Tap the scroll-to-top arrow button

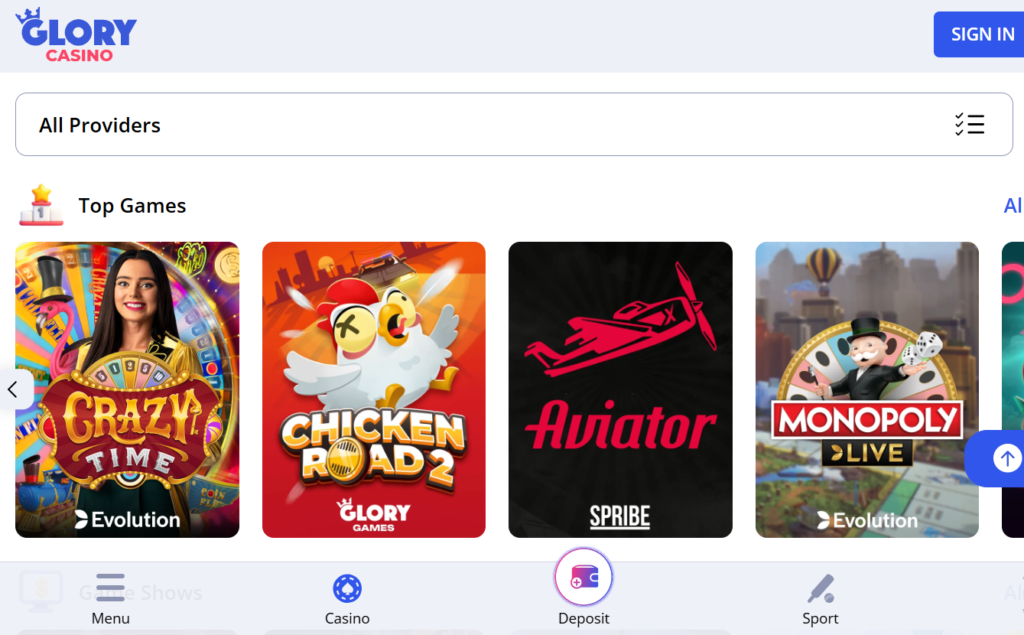[x=1004, y=458]
